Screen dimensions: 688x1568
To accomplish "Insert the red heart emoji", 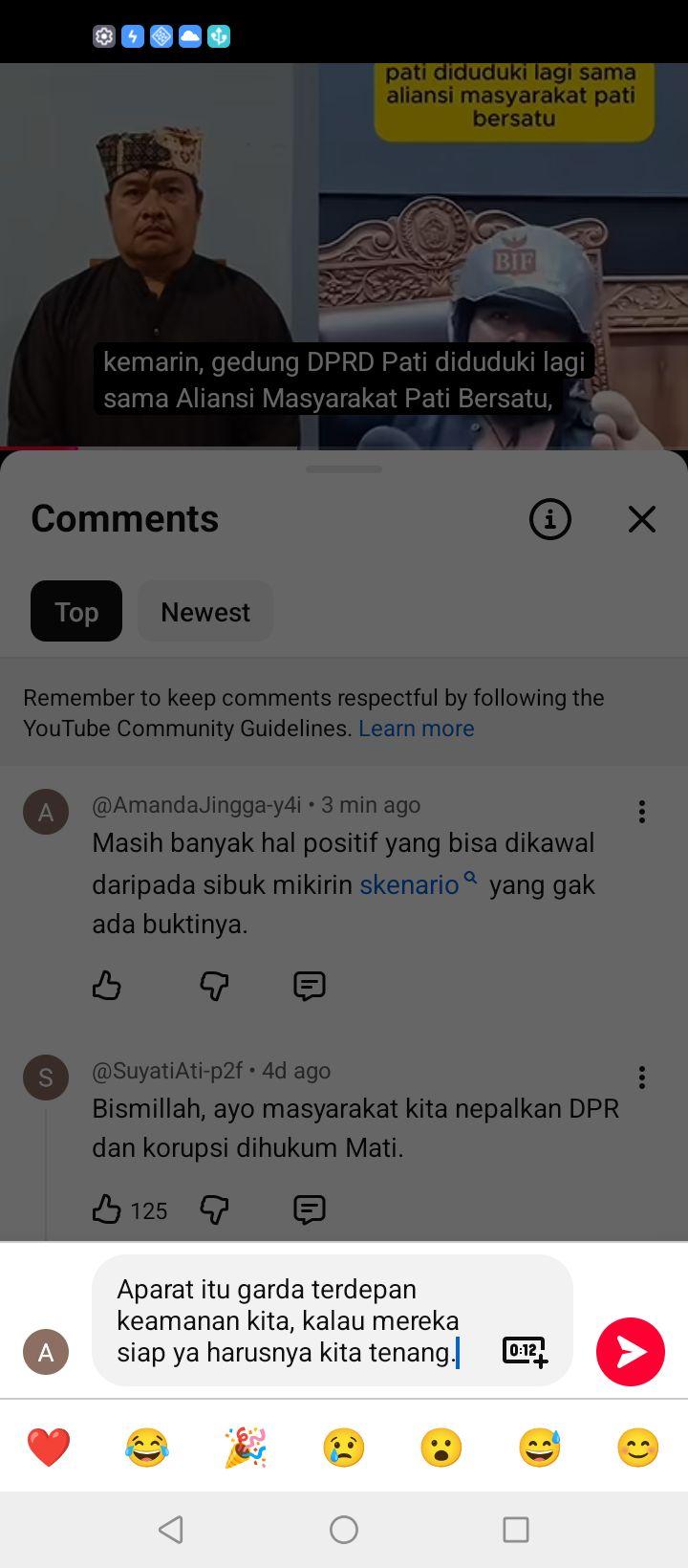I will (49, 1448).
